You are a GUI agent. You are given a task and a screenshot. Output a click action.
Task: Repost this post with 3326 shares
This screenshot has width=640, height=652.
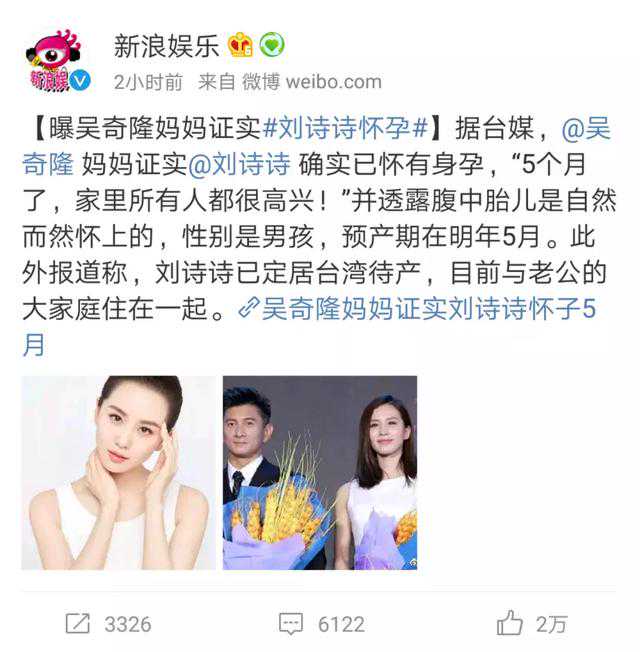pos(108,624)
